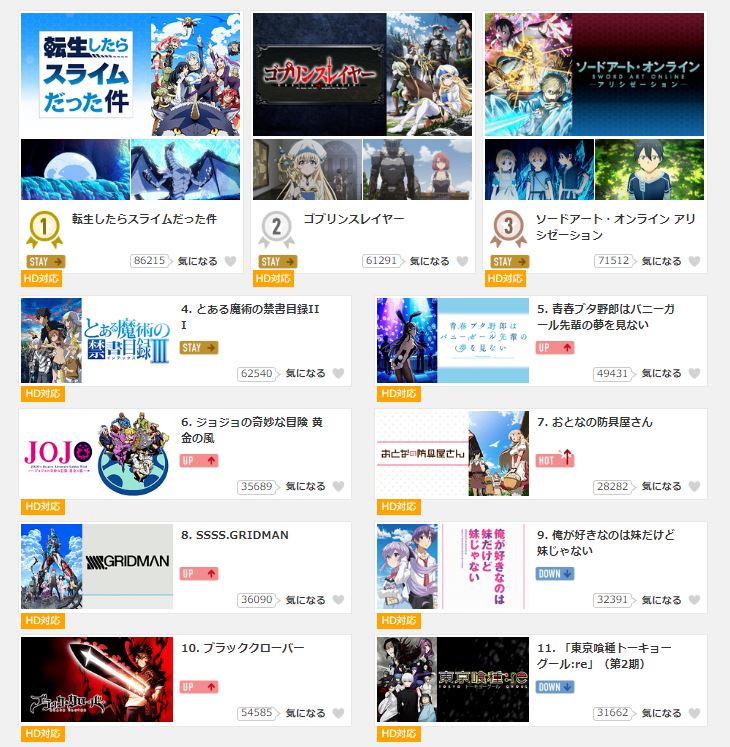
Task: Mark 転生したらスライムだった件 as 気になる
Action: click(230, 261)
